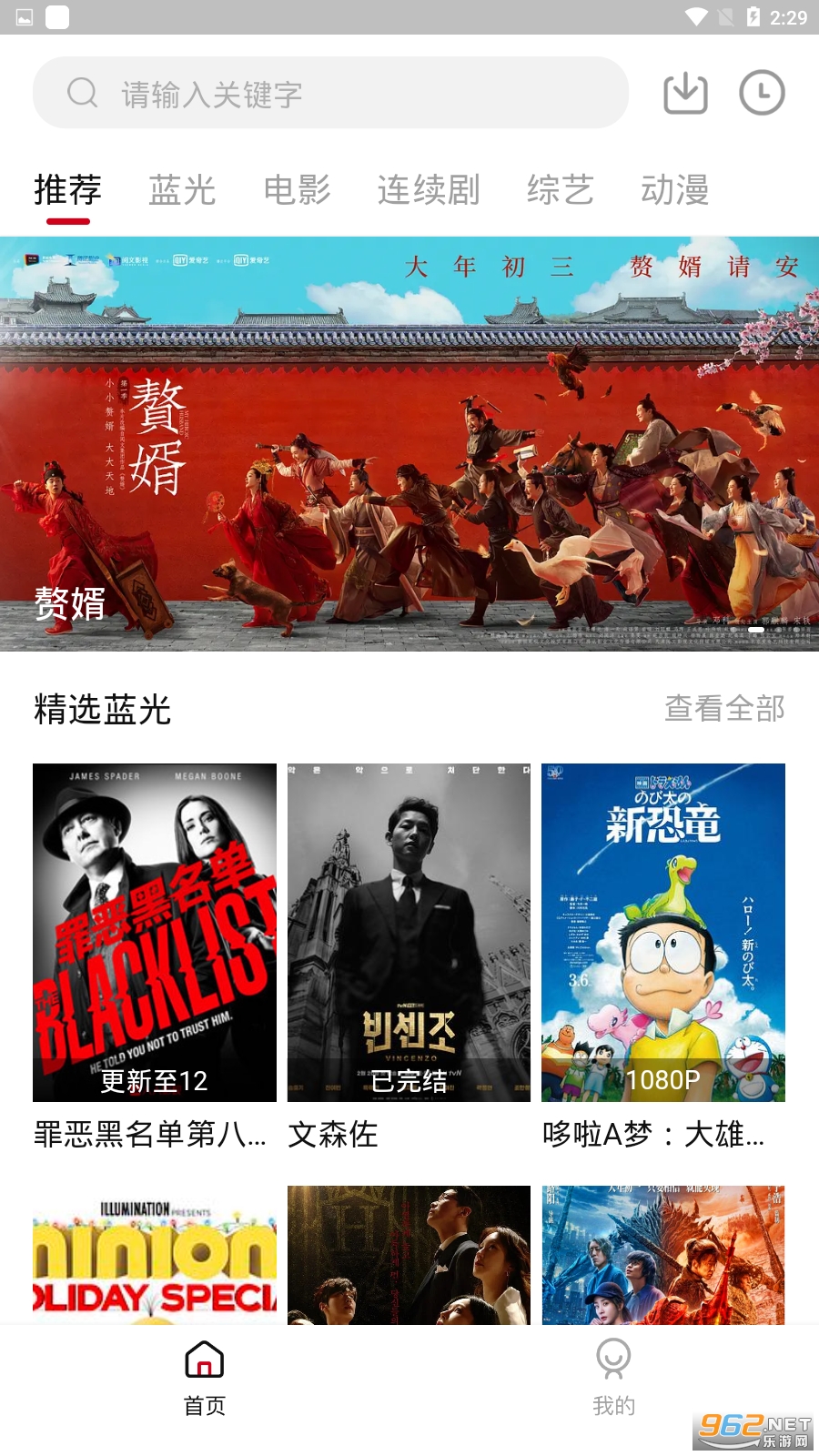Tap the keyword search field

(330, 93)
